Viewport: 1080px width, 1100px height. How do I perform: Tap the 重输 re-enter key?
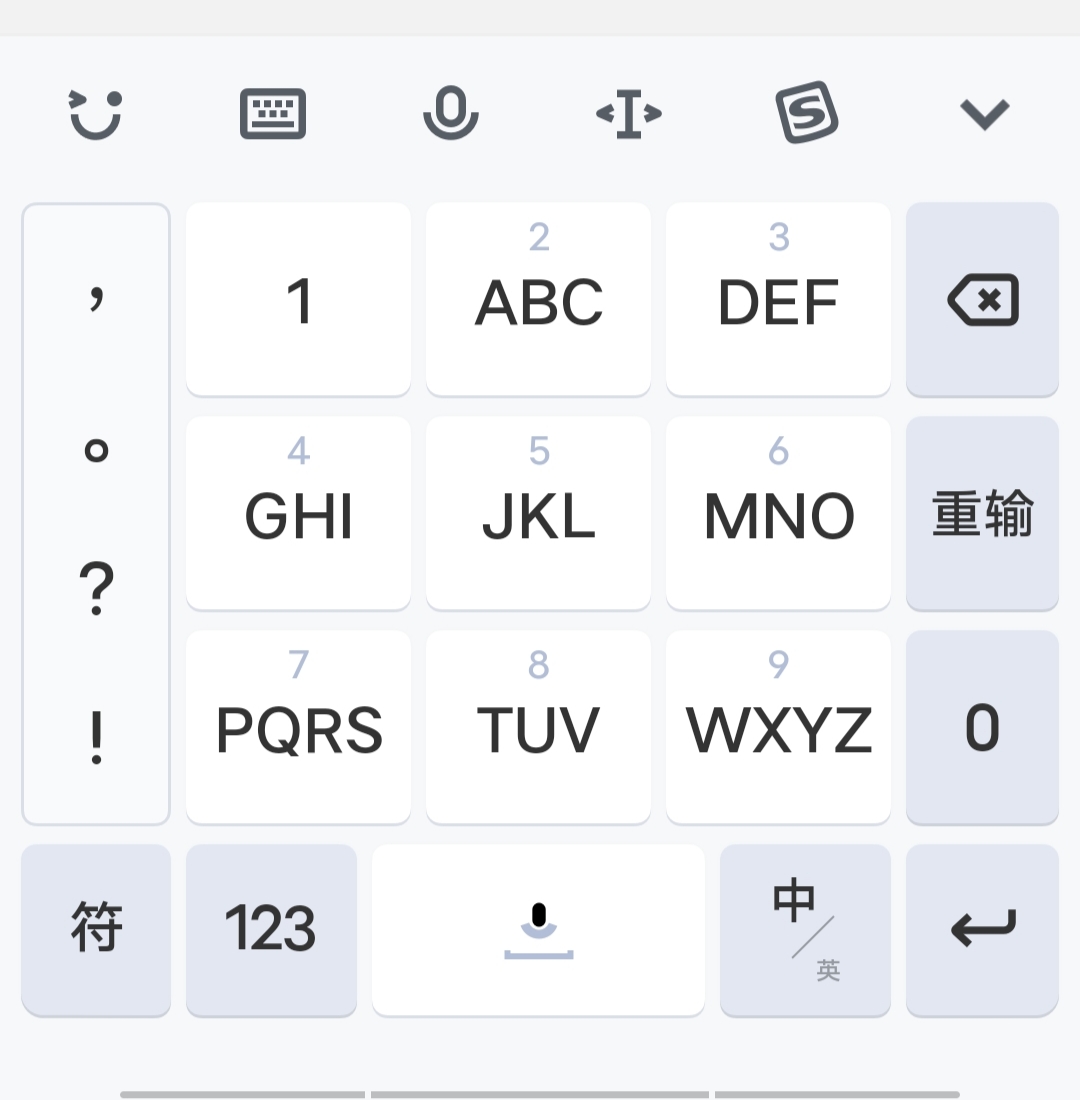pos(982,512)
